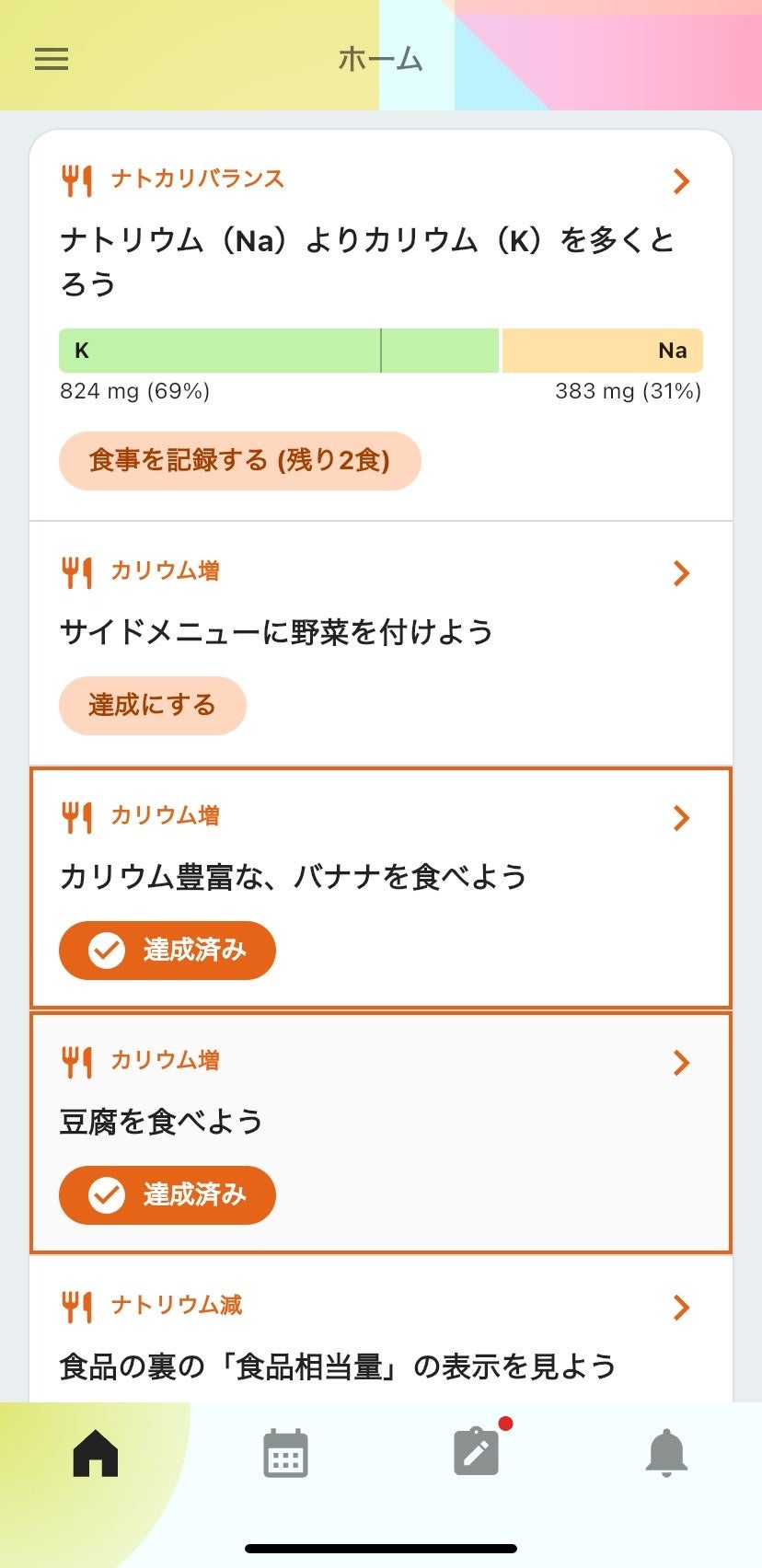
Task: Toggle 達成済み on the バナナを食べよう card
Action: (167, 950)
